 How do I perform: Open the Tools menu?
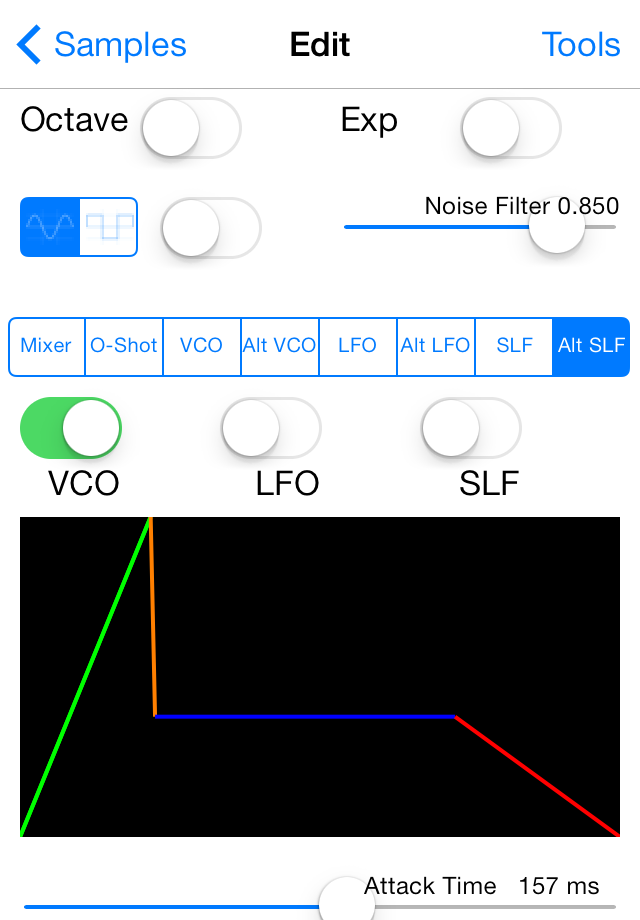[581, 45]
